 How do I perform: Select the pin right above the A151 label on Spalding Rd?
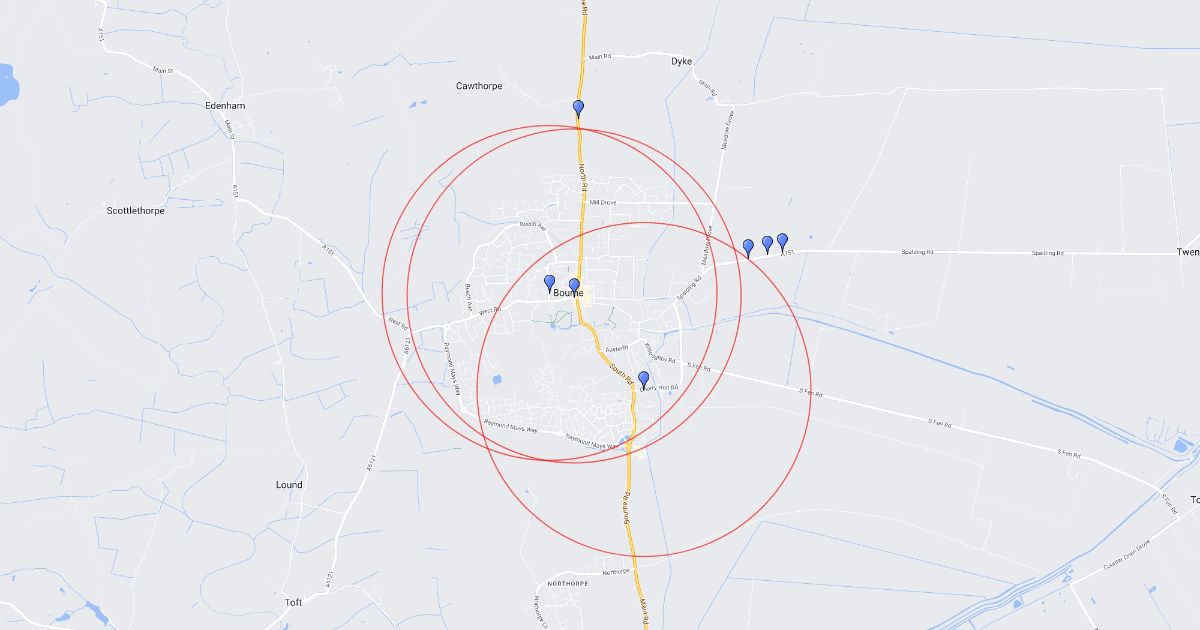coord(782,242)
